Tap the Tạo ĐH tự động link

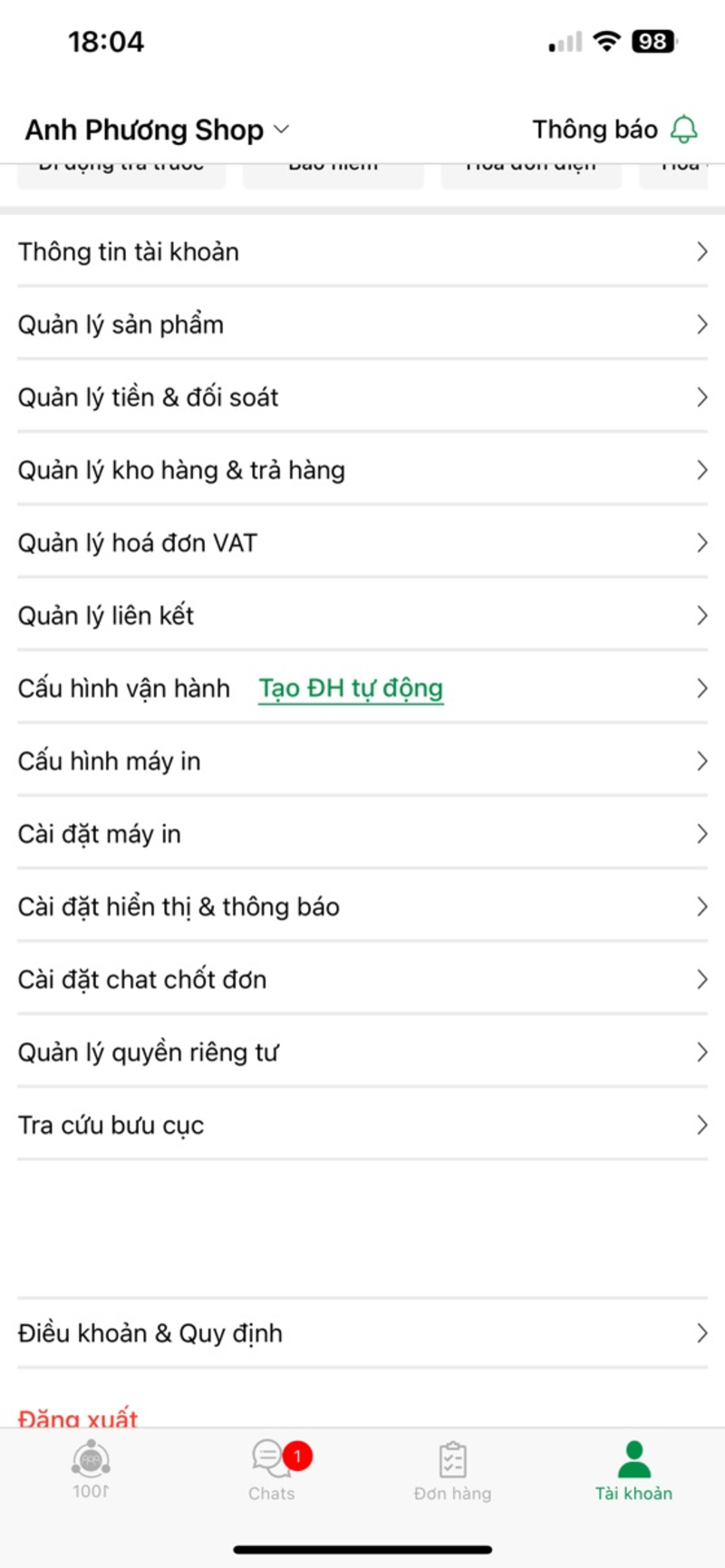(351, 689)
